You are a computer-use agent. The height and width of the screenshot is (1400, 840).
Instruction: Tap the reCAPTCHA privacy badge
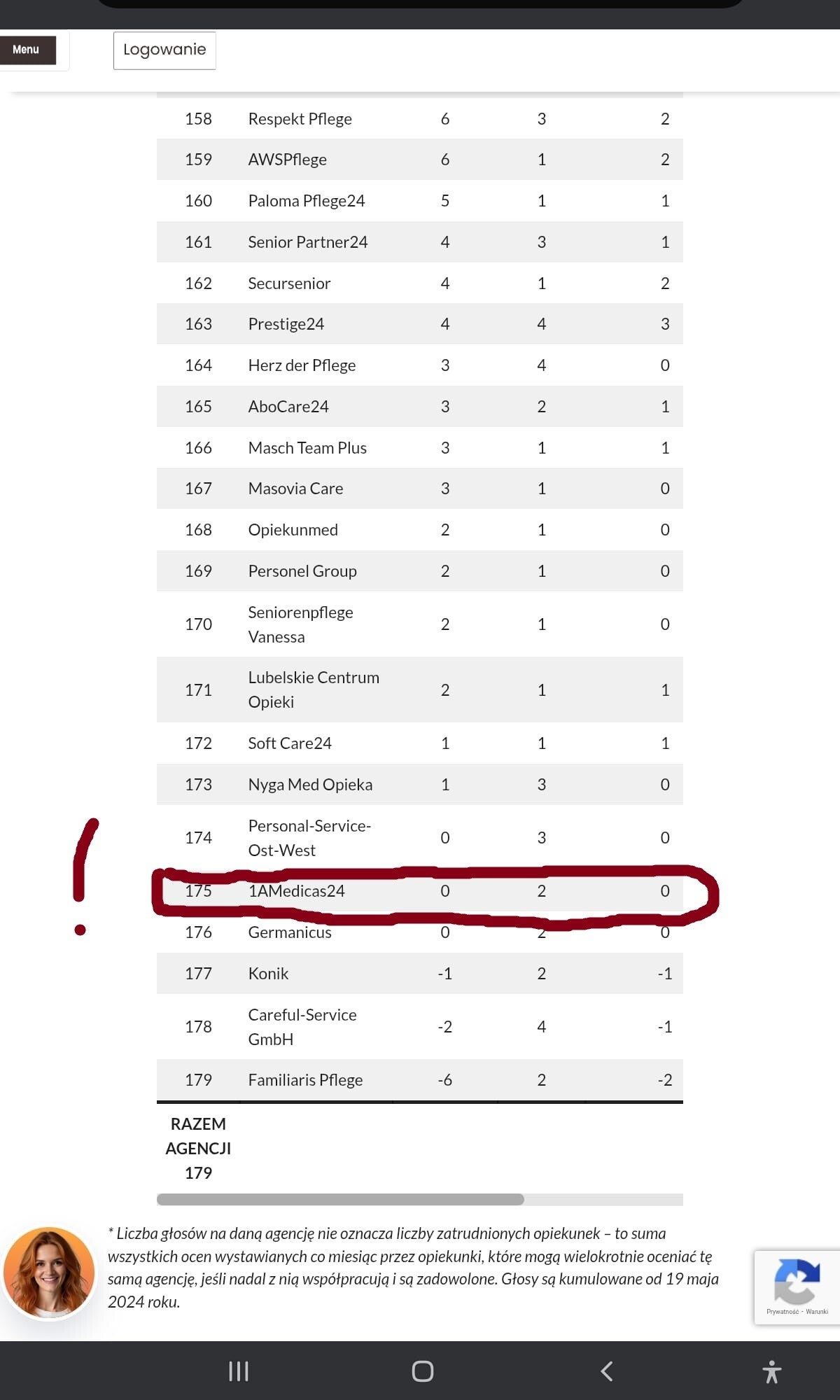pos(797,1287)
